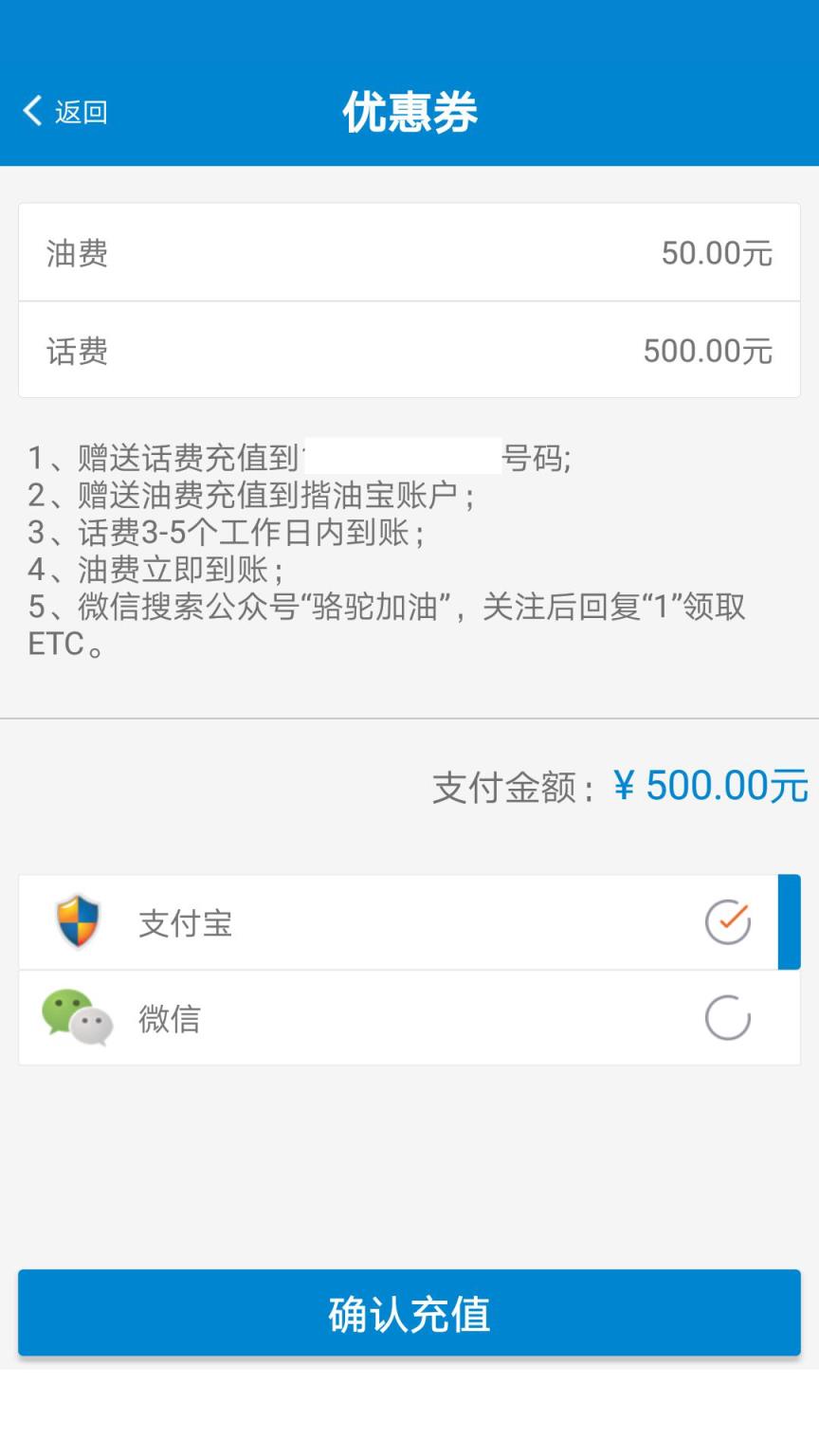
Task: Toggle the Alipay payment selection off
Action: point(727,920)
